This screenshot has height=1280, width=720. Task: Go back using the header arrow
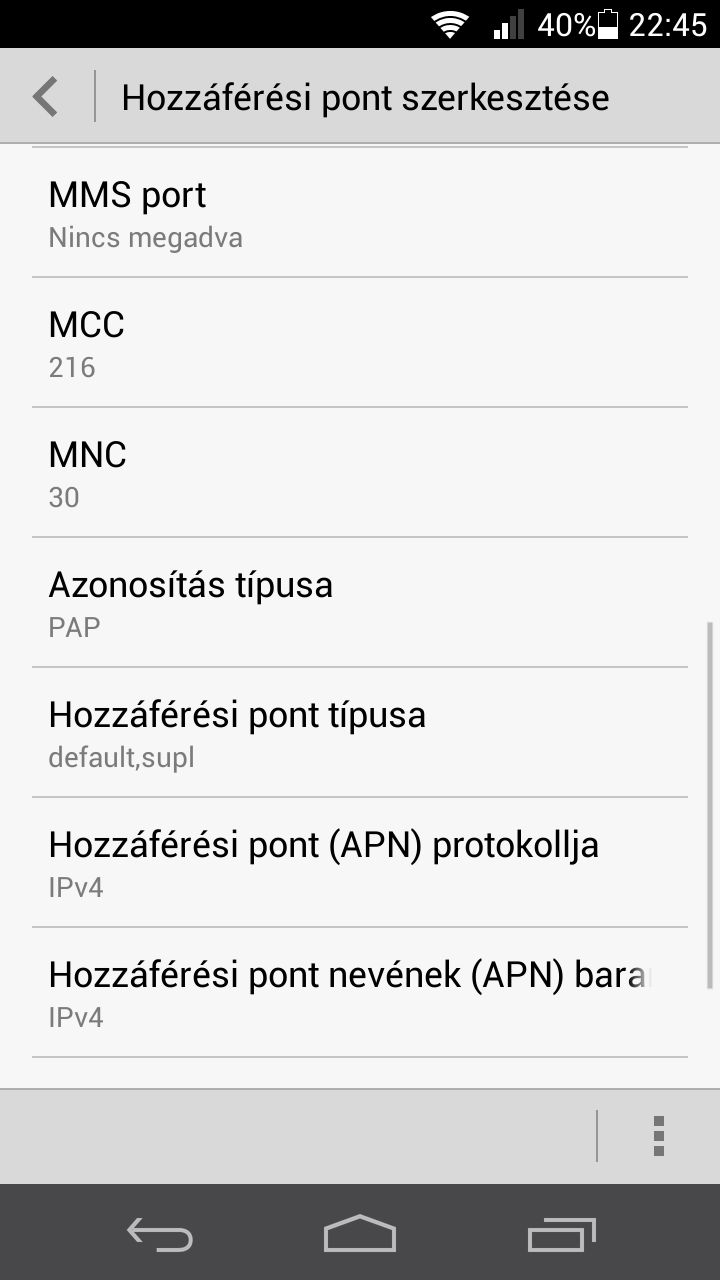tap(46, 97)
